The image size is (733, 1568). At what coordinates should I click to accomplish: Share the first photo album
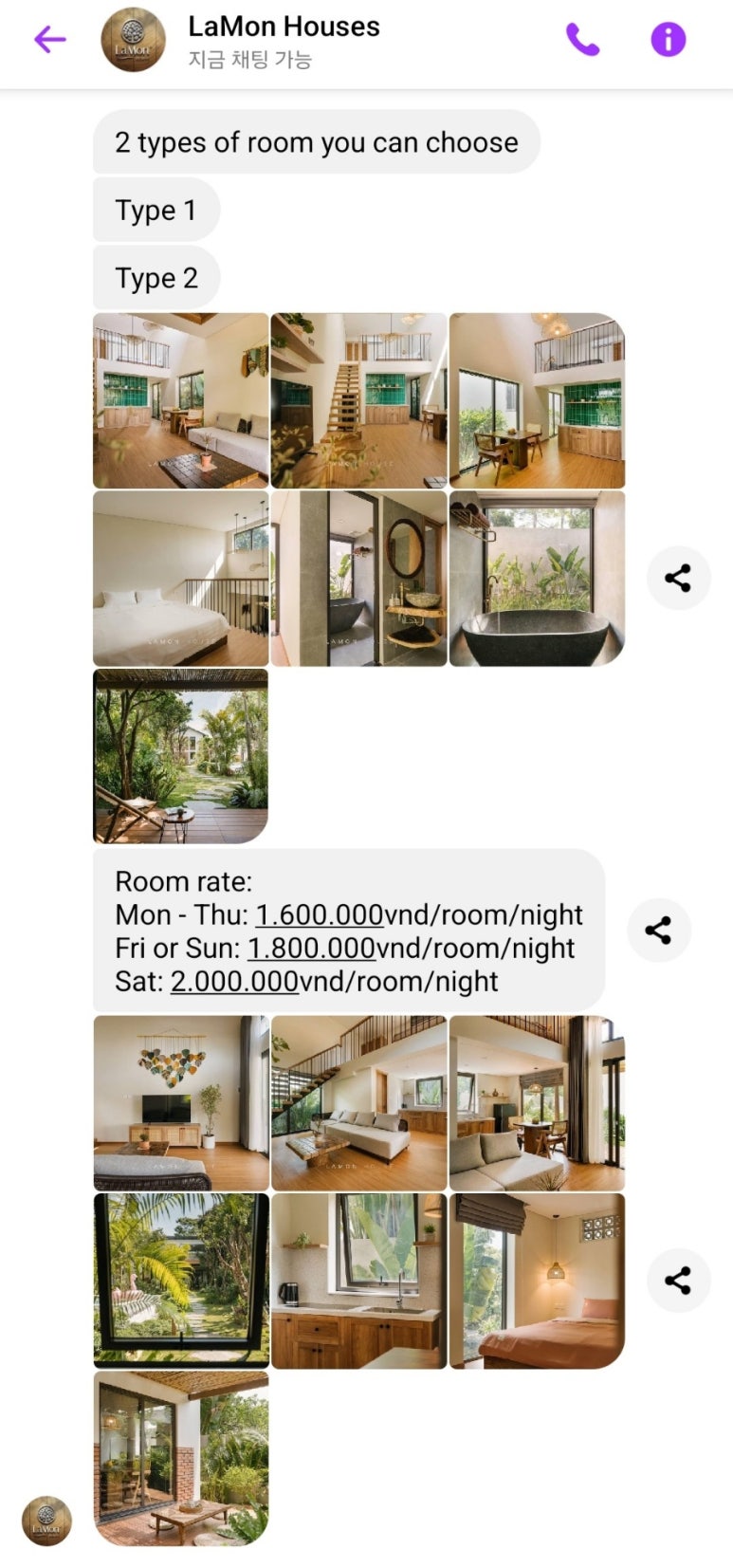(678, 578)
